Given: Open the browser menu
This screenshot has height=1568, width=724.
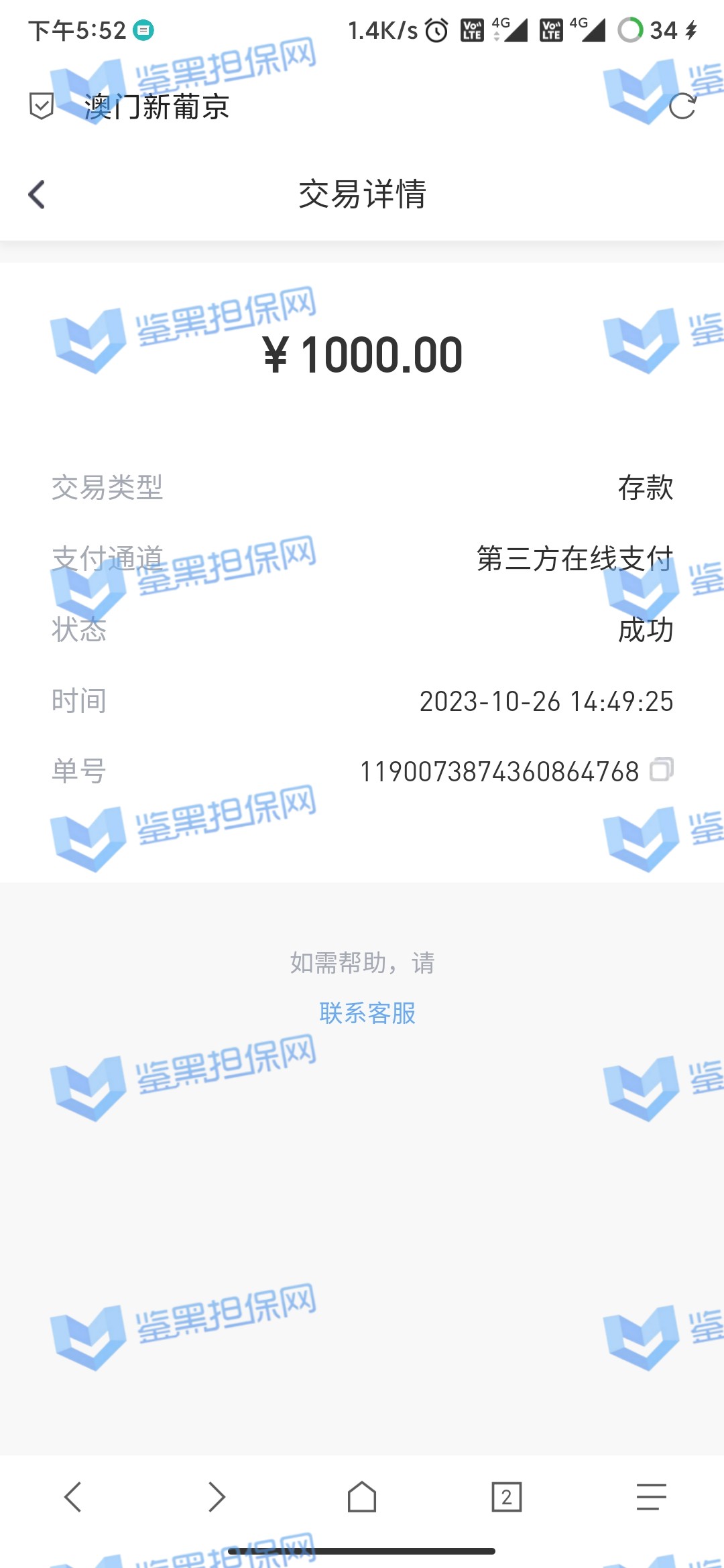Looking at the screenshot, I should point(651,1497).
